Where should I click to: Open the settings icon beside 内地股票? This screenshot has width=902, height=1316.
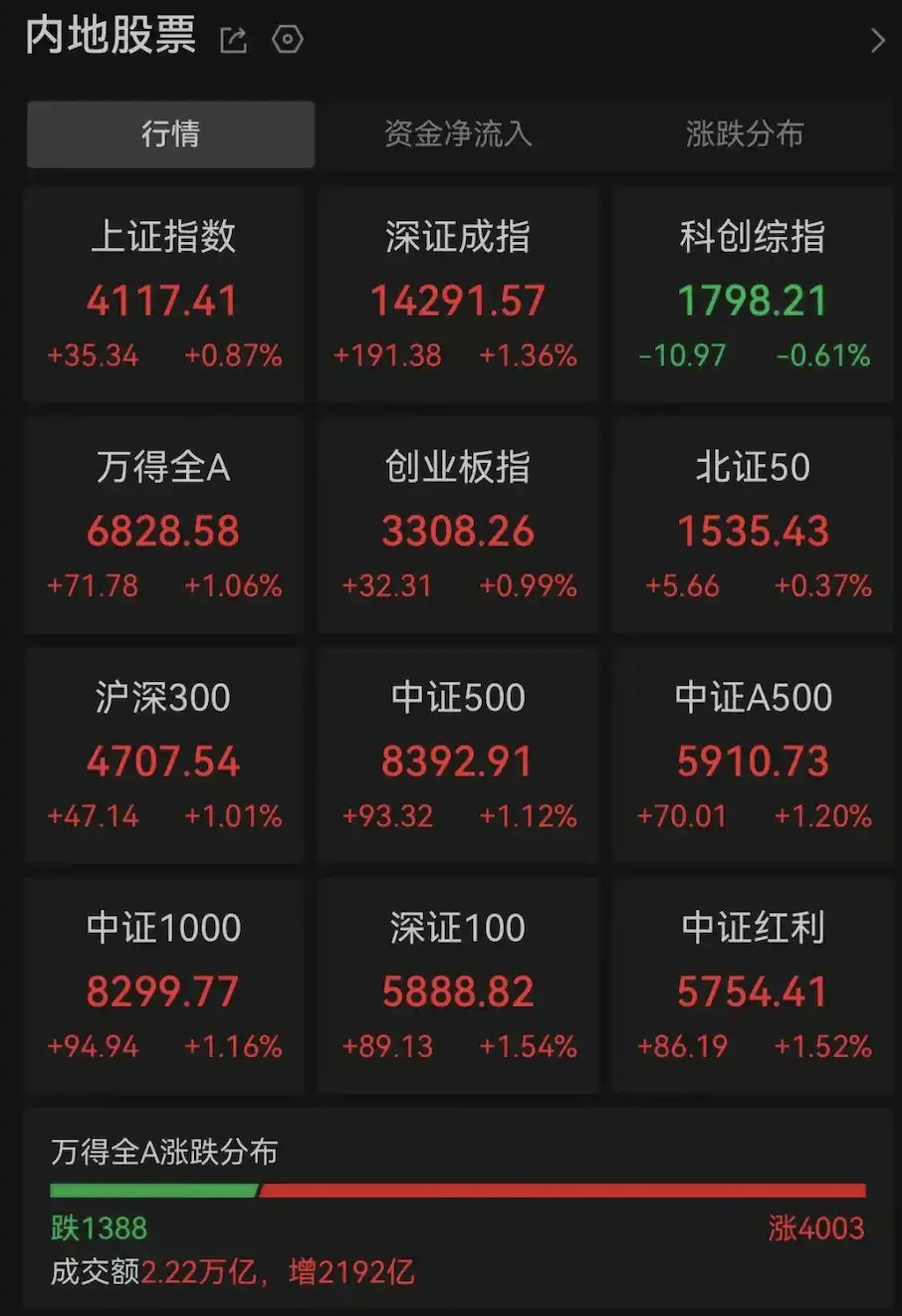[287, 40]
